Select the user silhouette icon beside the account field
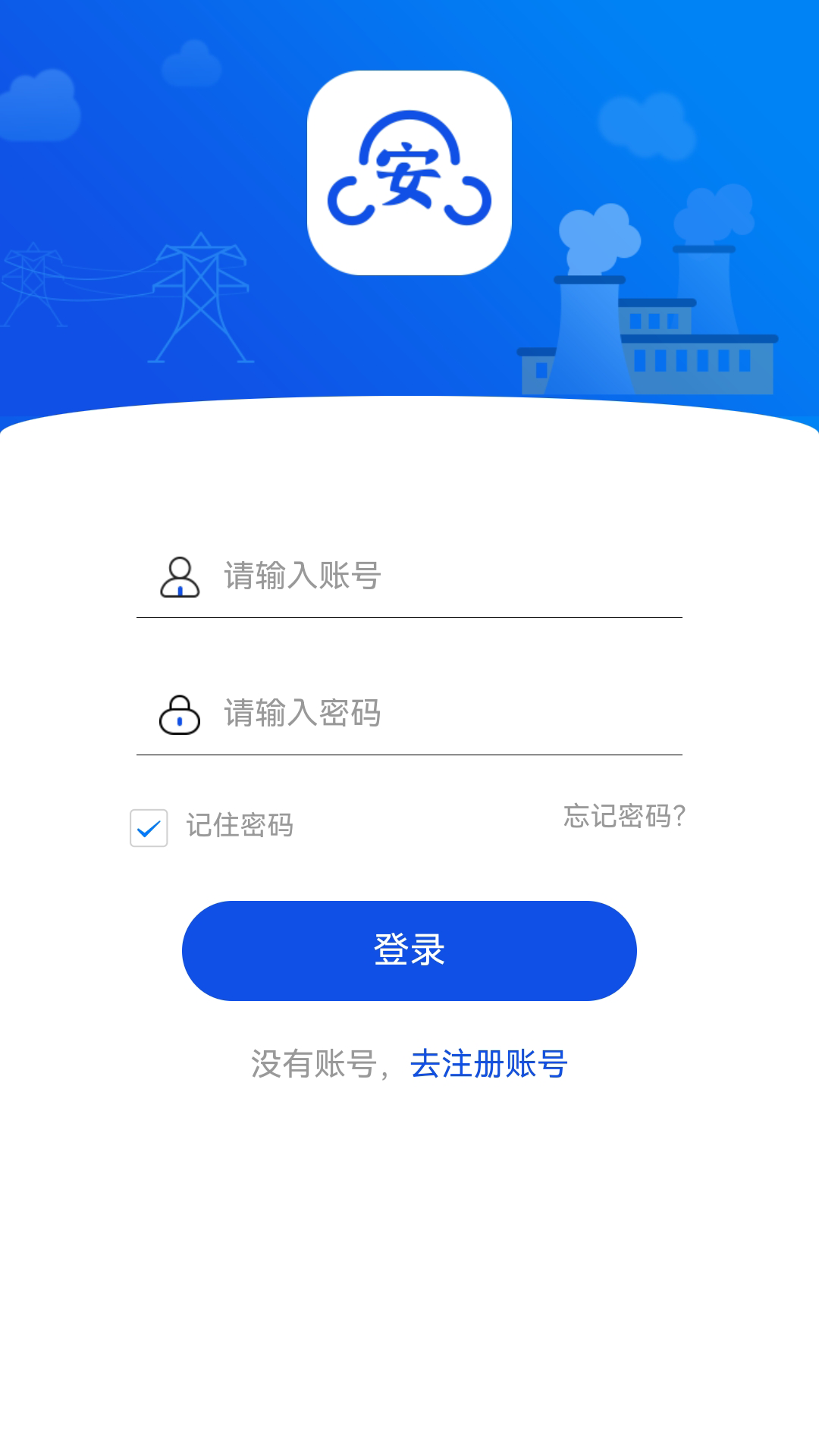This screenshot has height=1456, width=819. tap(180, 578)
